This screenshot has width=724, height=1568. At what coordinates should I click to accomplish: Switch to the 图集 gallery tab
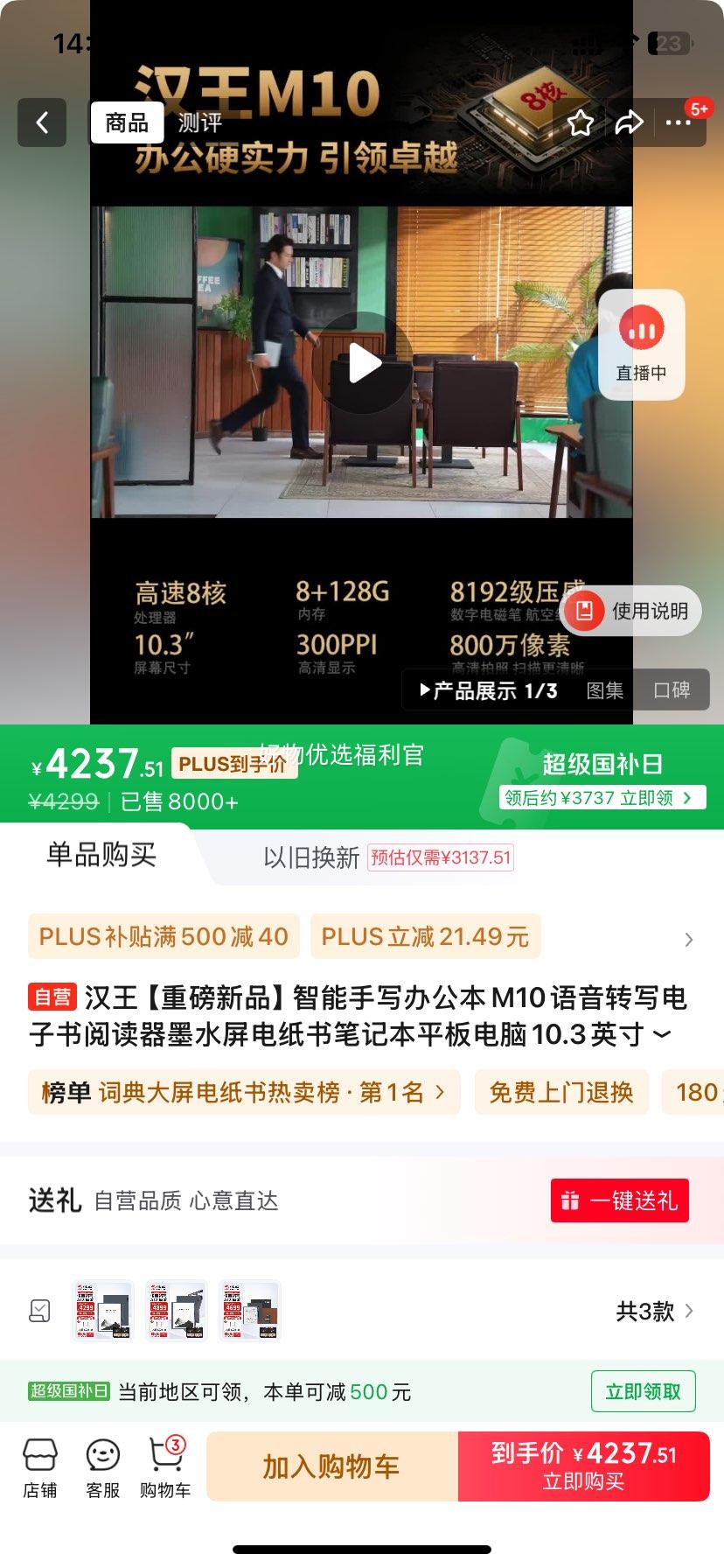pyautogui.click(x=604, y=690)
